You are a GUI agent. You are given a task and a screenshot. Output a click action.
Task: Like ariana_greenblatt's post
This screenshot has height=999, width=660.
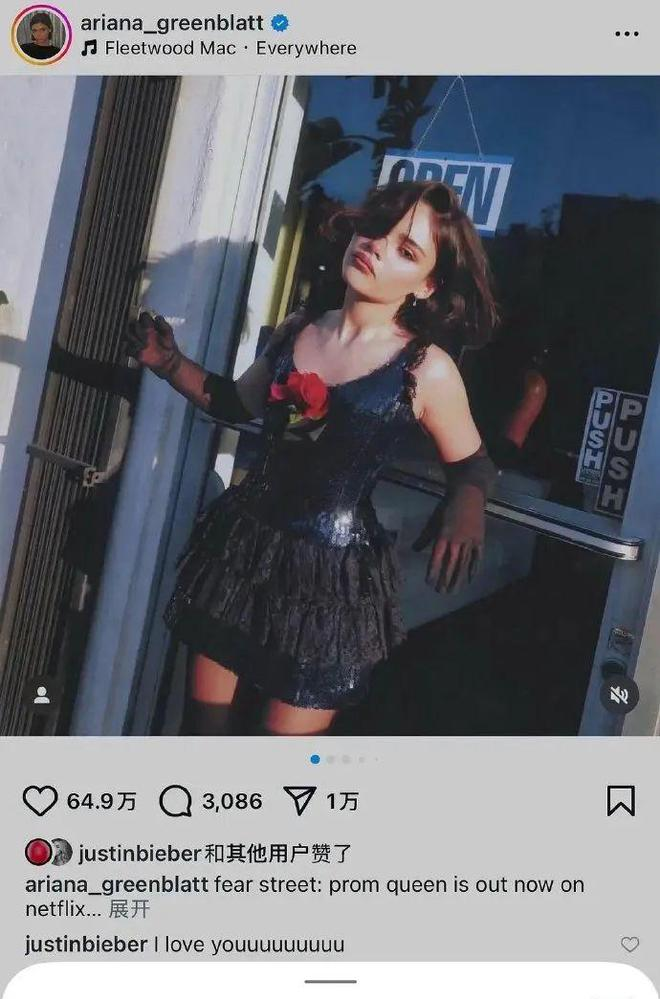click(40, 801)
